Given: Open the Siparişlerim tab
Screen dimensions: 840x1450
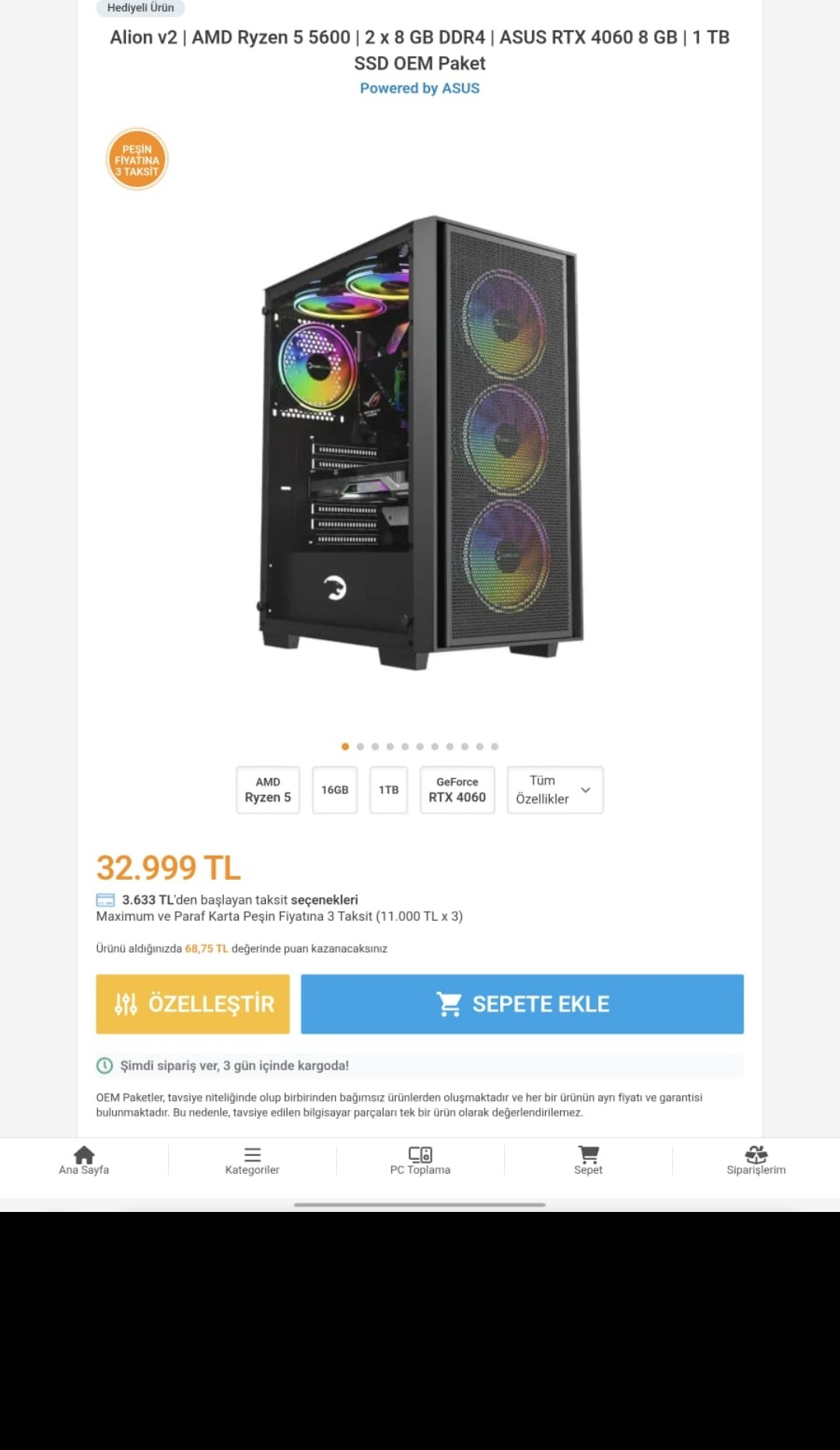Looking at the screenshot, I should (756, 1160).
